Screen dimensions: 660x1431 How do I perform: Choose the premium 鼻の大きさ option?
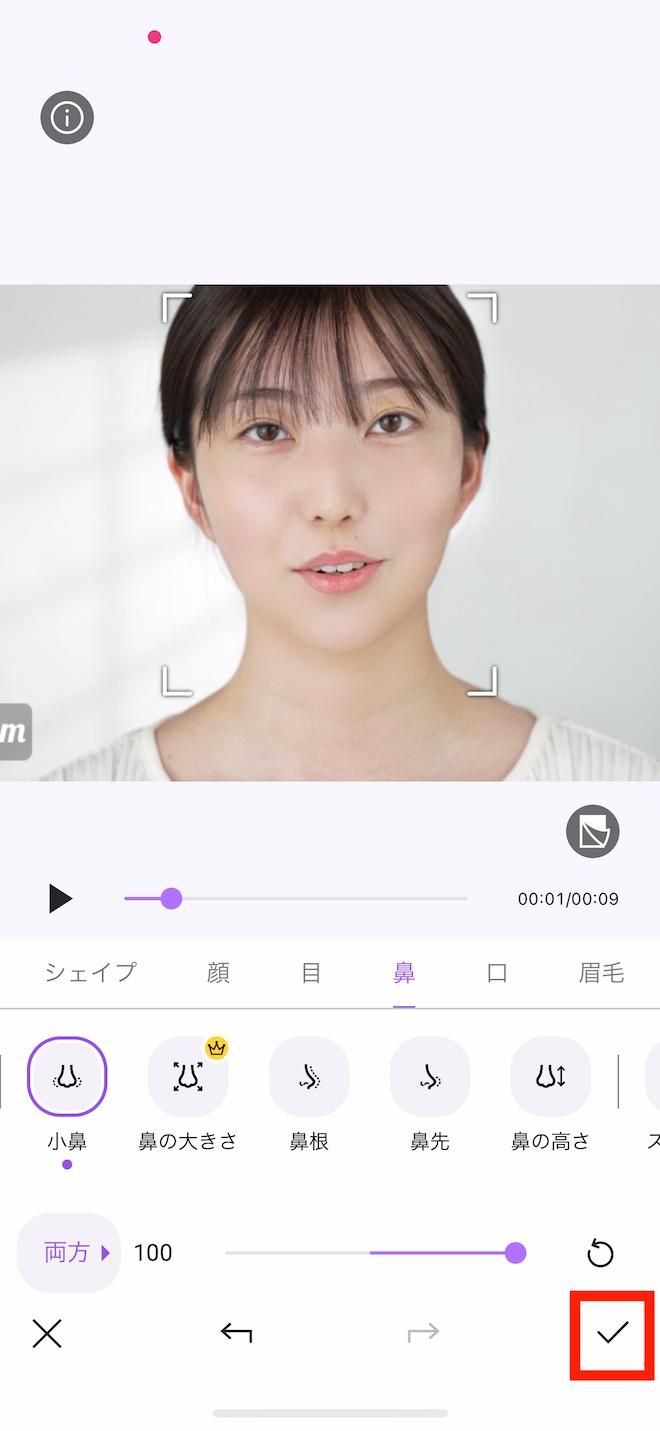click(x=188, y=1077)
